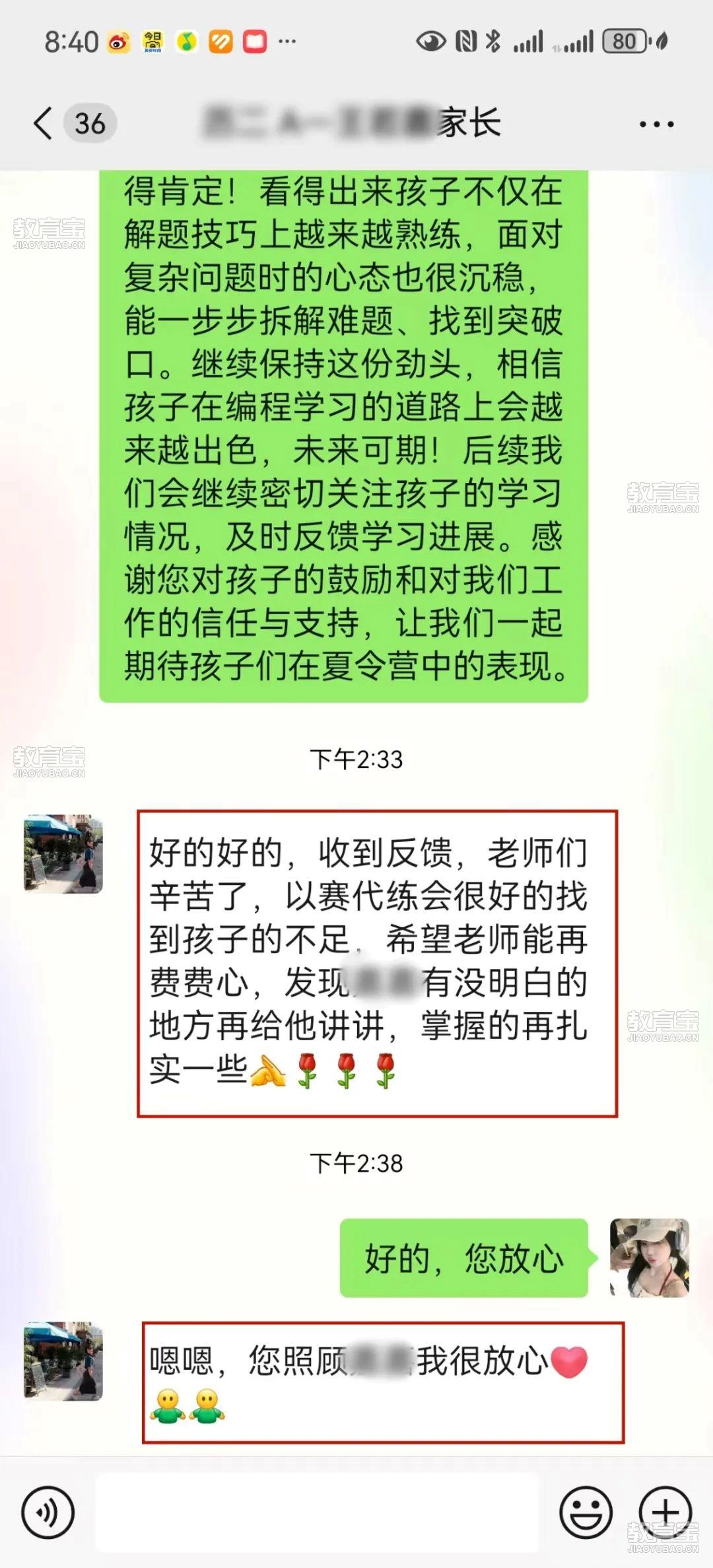The height and width of the screenshot is (1568, 713).
Task: Open my avatar beside 好的,您放心
Action: tap(649, 1258)
